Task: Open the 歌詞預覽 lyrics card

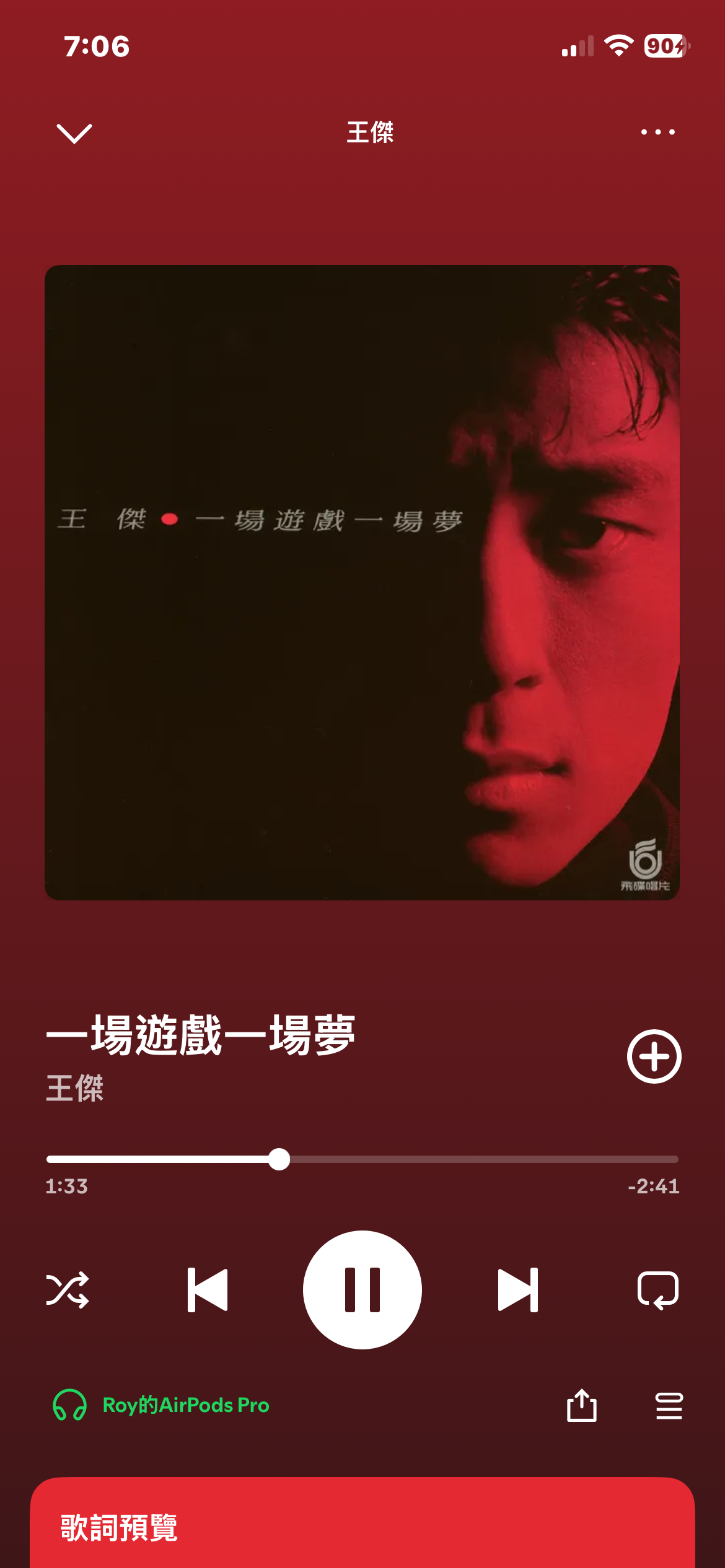Action: [x=362, y=1527]
